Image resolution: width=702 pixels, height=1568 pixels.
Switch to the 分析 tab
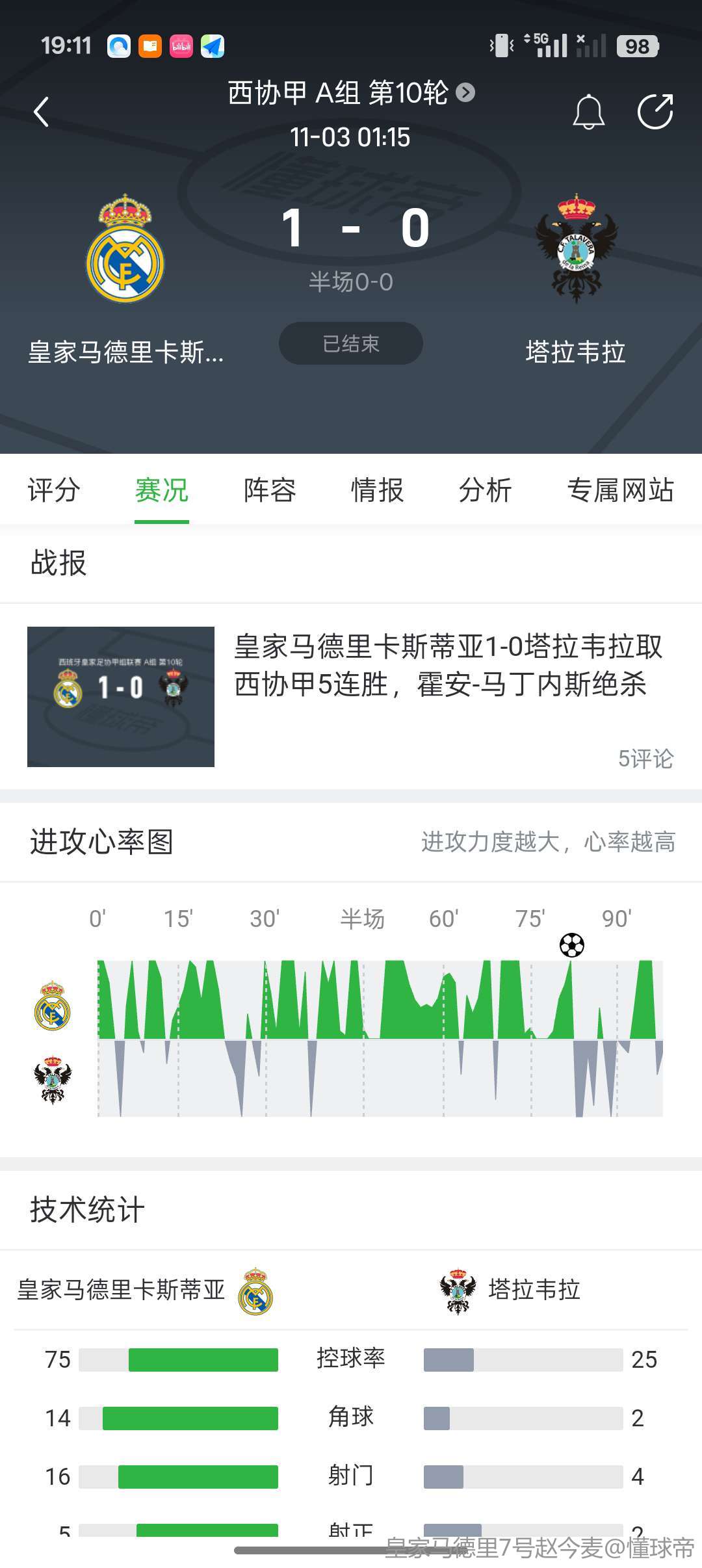click(485, 490)
